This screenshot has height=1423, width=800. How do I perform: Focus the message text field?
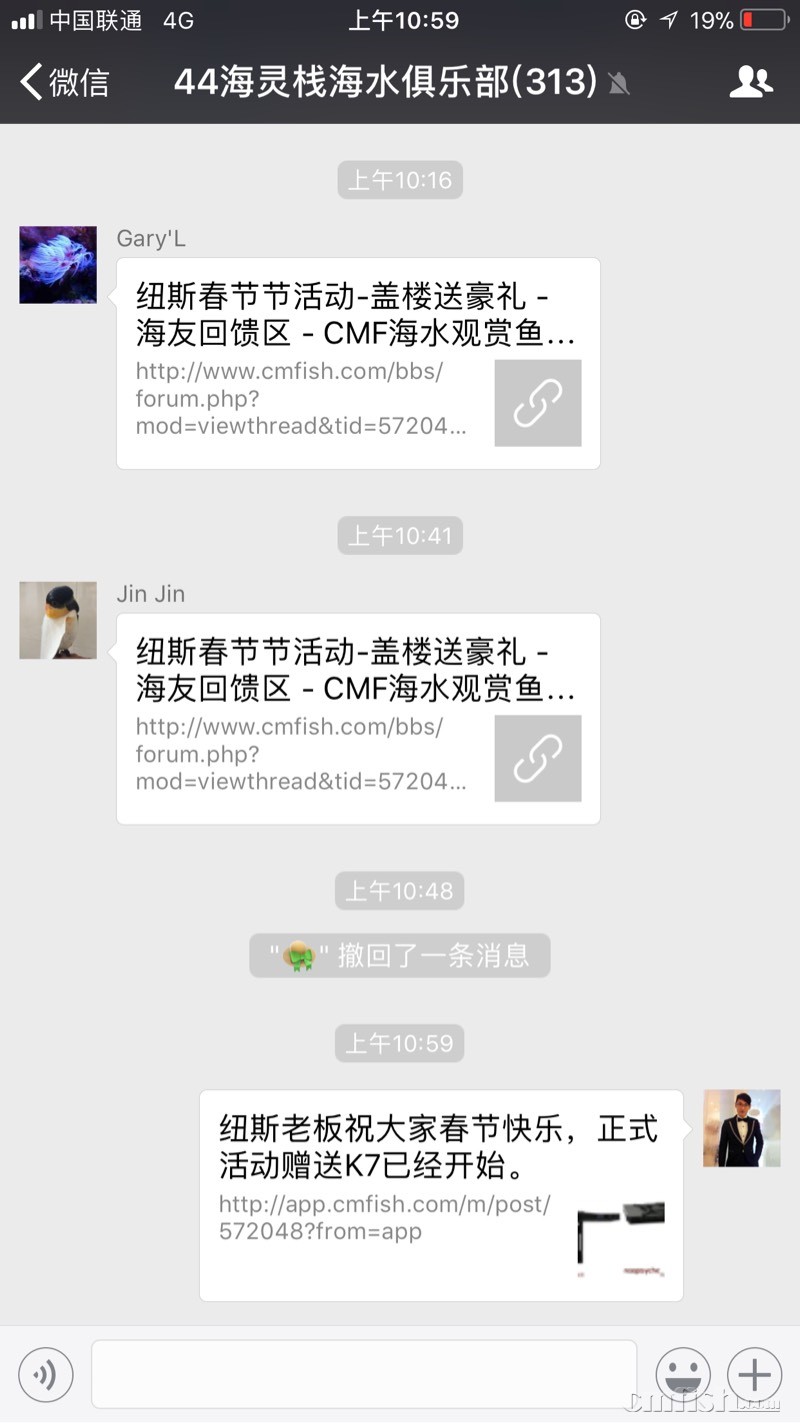[364, 1375]
